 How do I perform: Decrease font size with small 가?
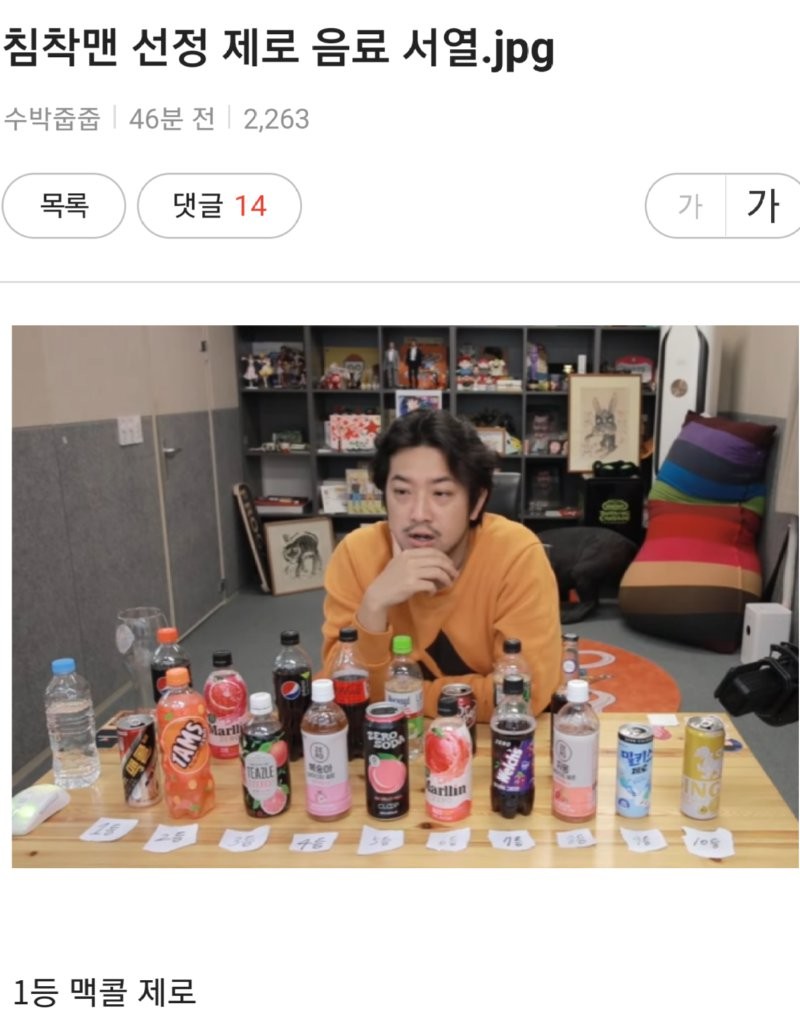point(689,206)
